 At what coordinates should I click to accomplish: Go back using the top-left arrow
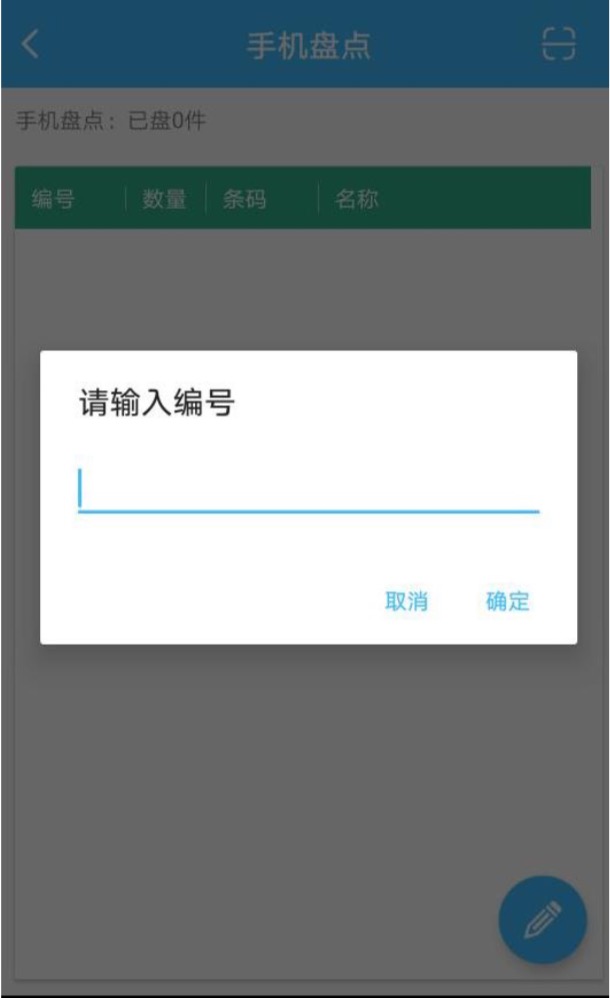tap(30, 45)
